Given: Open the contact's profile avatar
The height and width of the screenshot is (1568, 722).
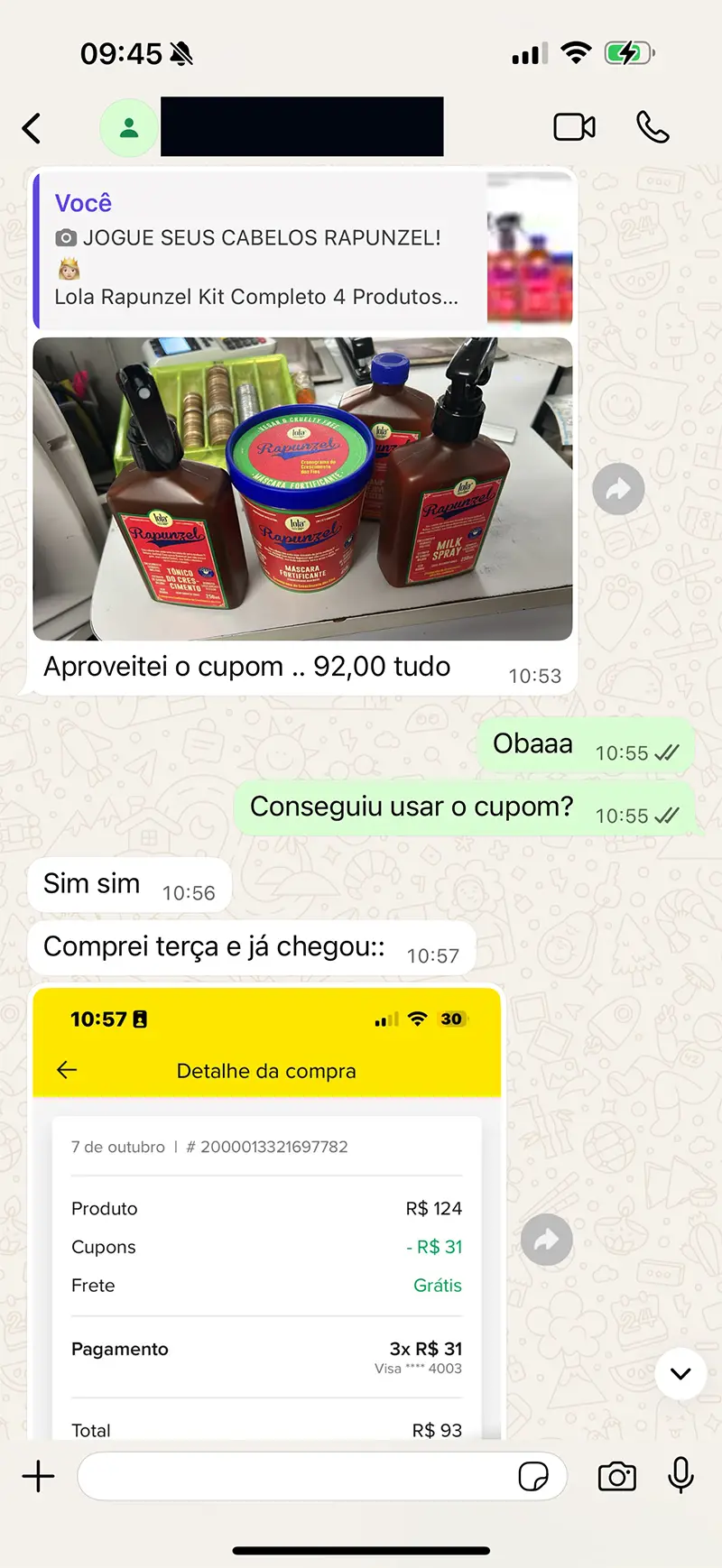Looking at the screenshot, I should point(129,128).
